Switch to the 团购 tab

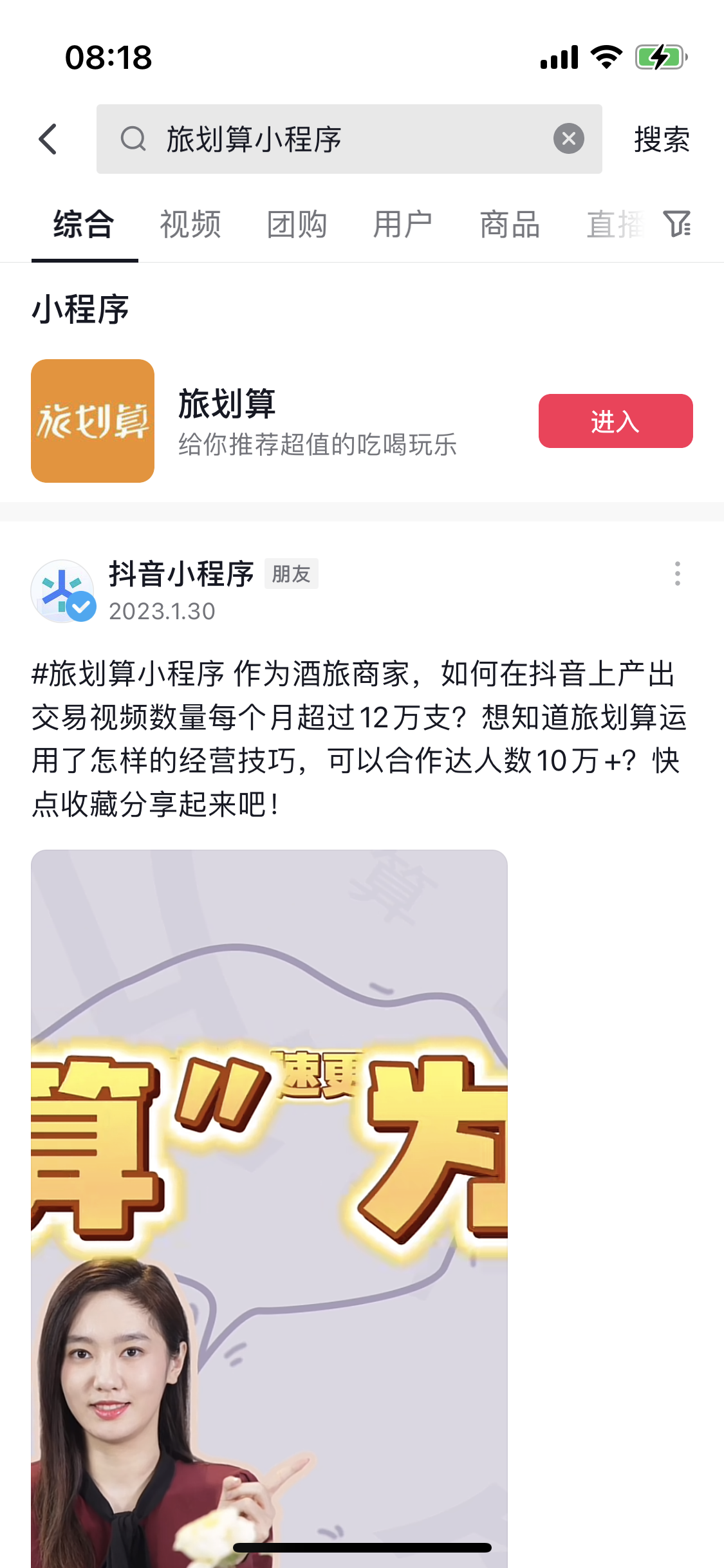(x=297, y=225)
